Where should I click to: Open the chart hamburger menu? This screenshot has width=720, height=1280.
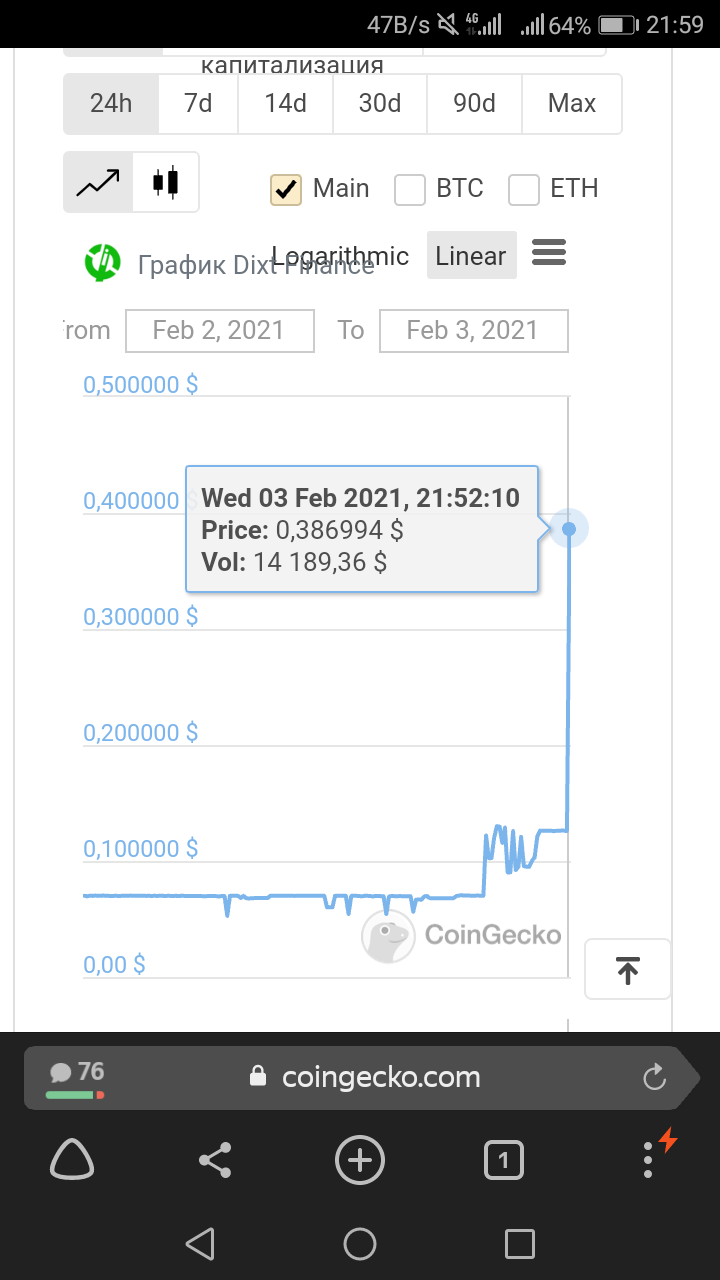549,252
